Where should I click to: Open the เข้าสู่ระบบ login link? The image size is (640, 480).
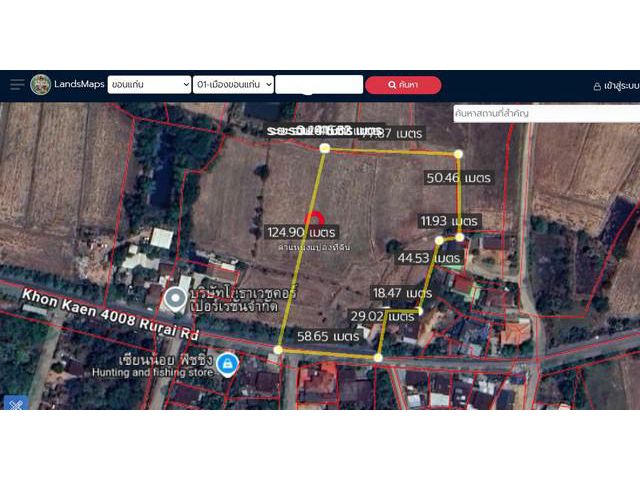(615, 86)
